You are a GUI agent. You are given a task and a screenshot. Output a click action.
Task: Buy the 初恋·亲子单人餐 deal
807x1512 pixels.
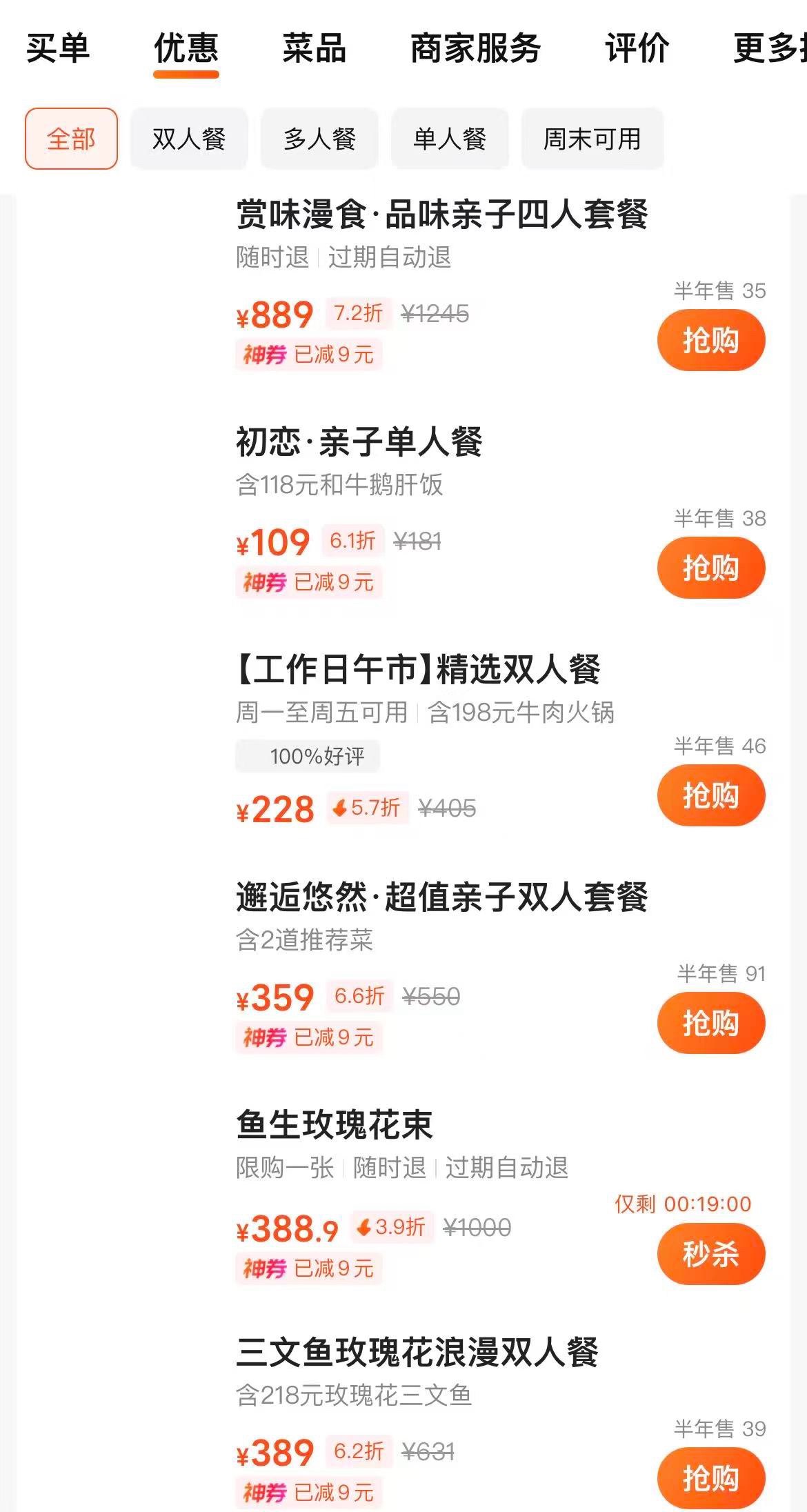(x=710, y=568)
